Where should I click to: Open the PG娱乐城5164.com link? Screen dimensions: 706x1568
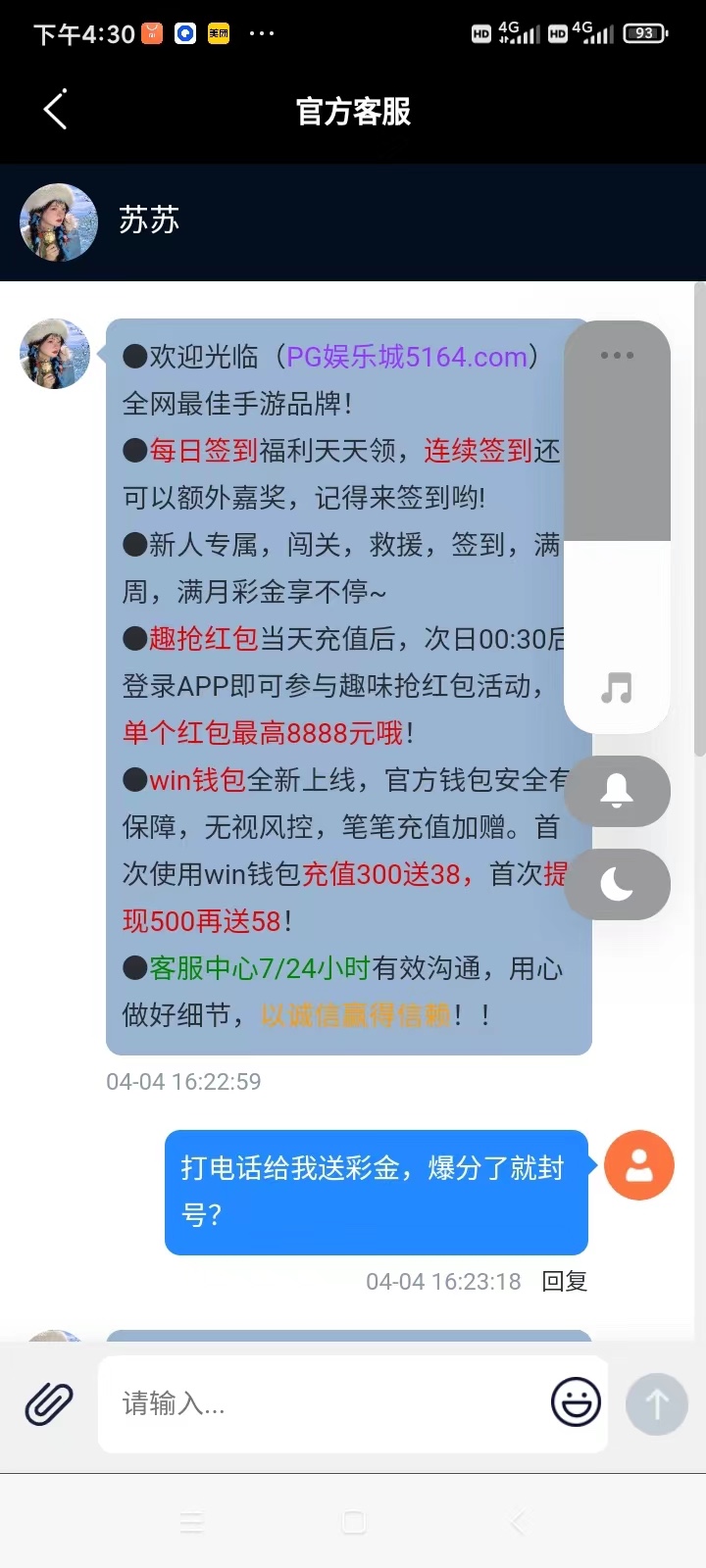407,356
